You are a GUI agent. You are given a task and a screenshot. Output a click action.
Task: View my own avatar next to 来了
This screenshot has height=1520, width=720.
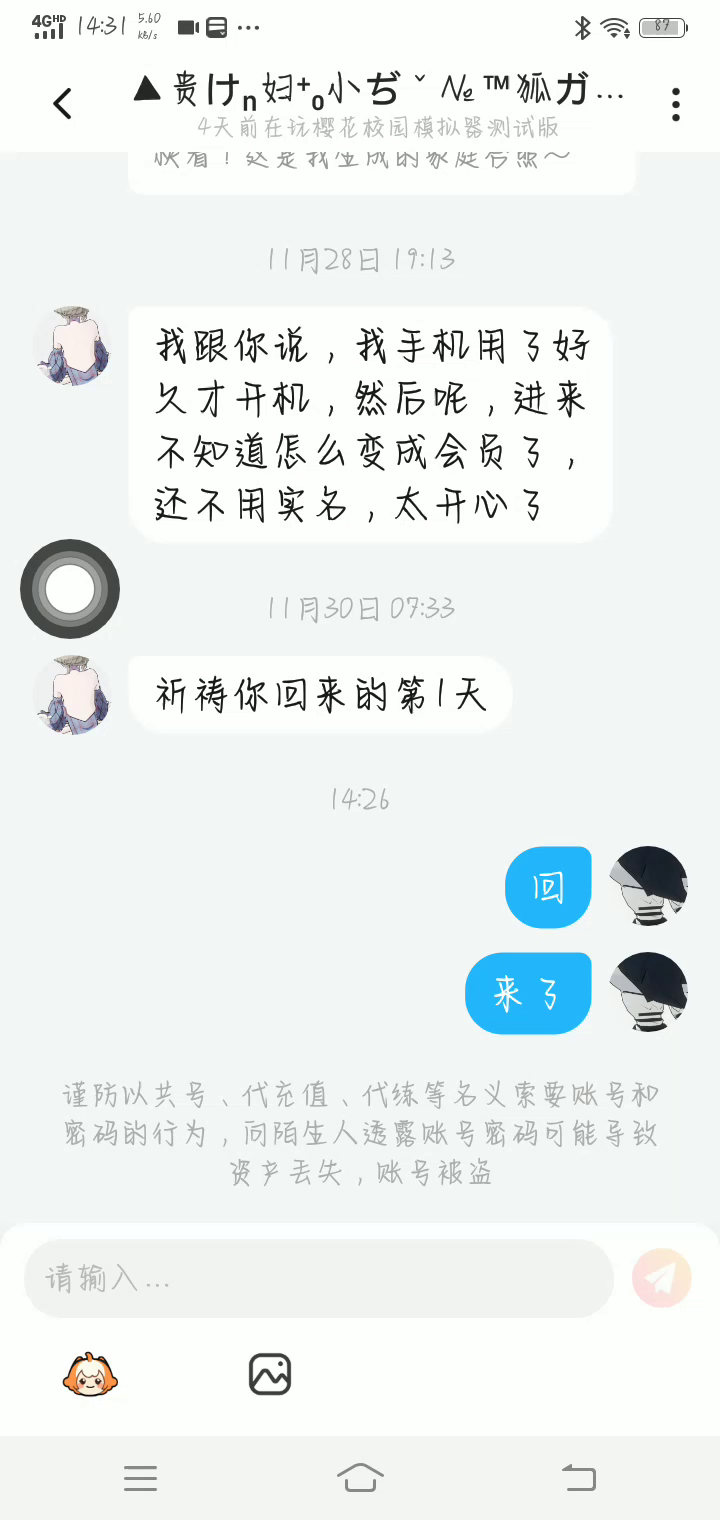[649, 991]
